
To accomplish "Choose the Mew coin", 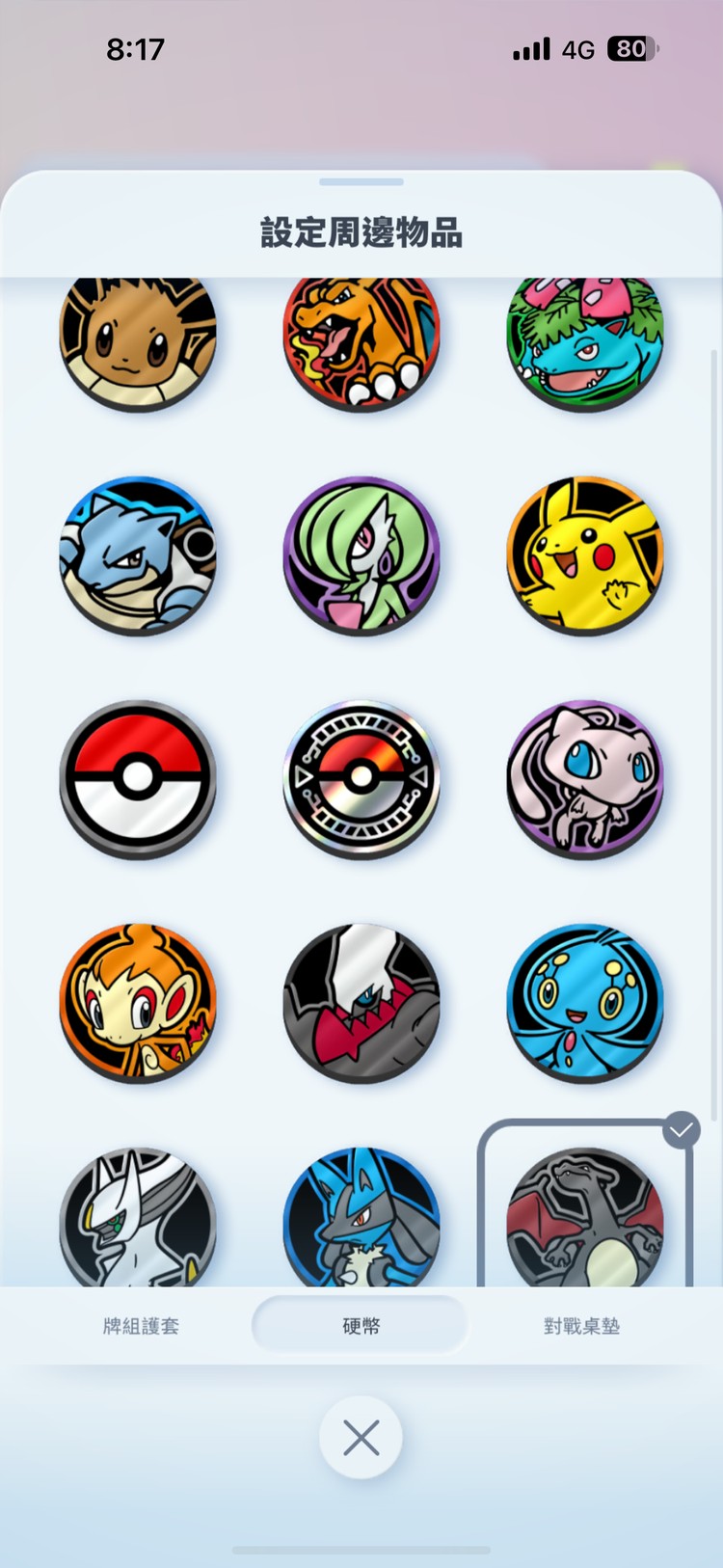I will 585,779.
